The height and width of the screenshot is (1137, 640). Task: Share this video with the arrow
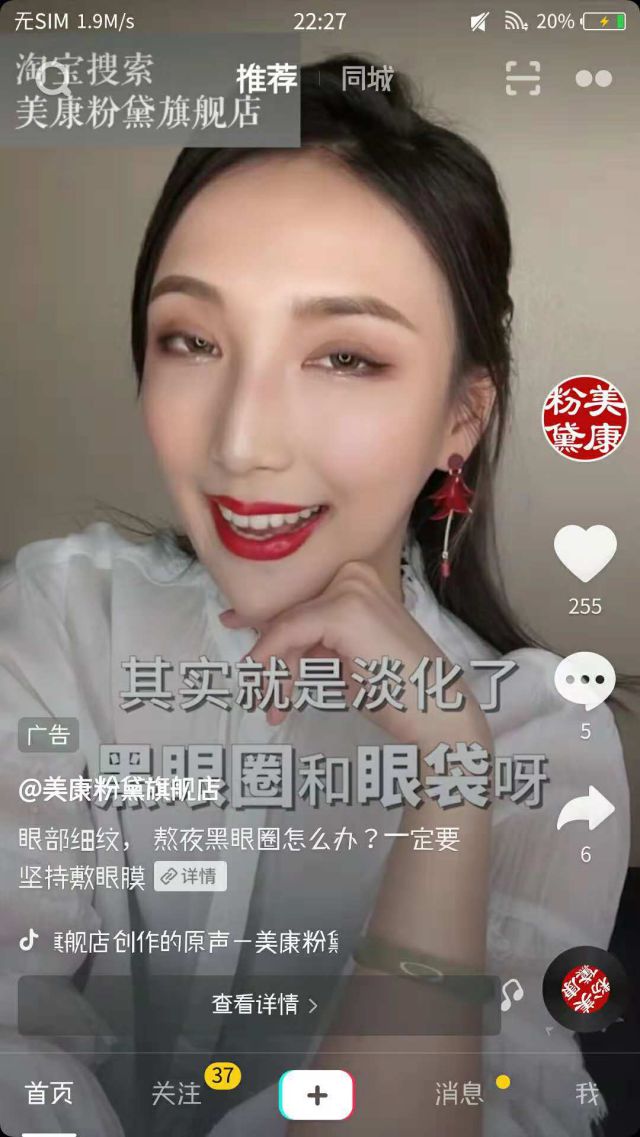pos(585,809)
